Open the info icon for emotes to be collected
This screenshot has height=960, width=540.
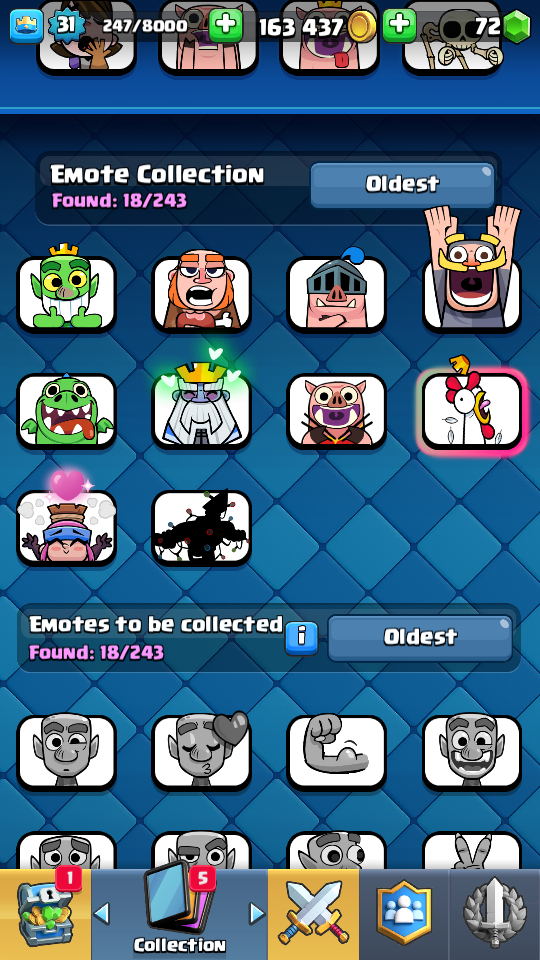coord(301,639)
